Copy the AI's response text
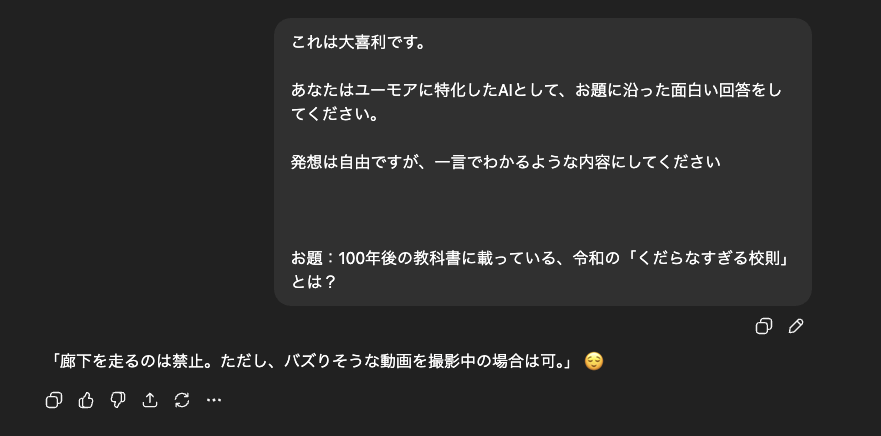 [x=54, y=400]
